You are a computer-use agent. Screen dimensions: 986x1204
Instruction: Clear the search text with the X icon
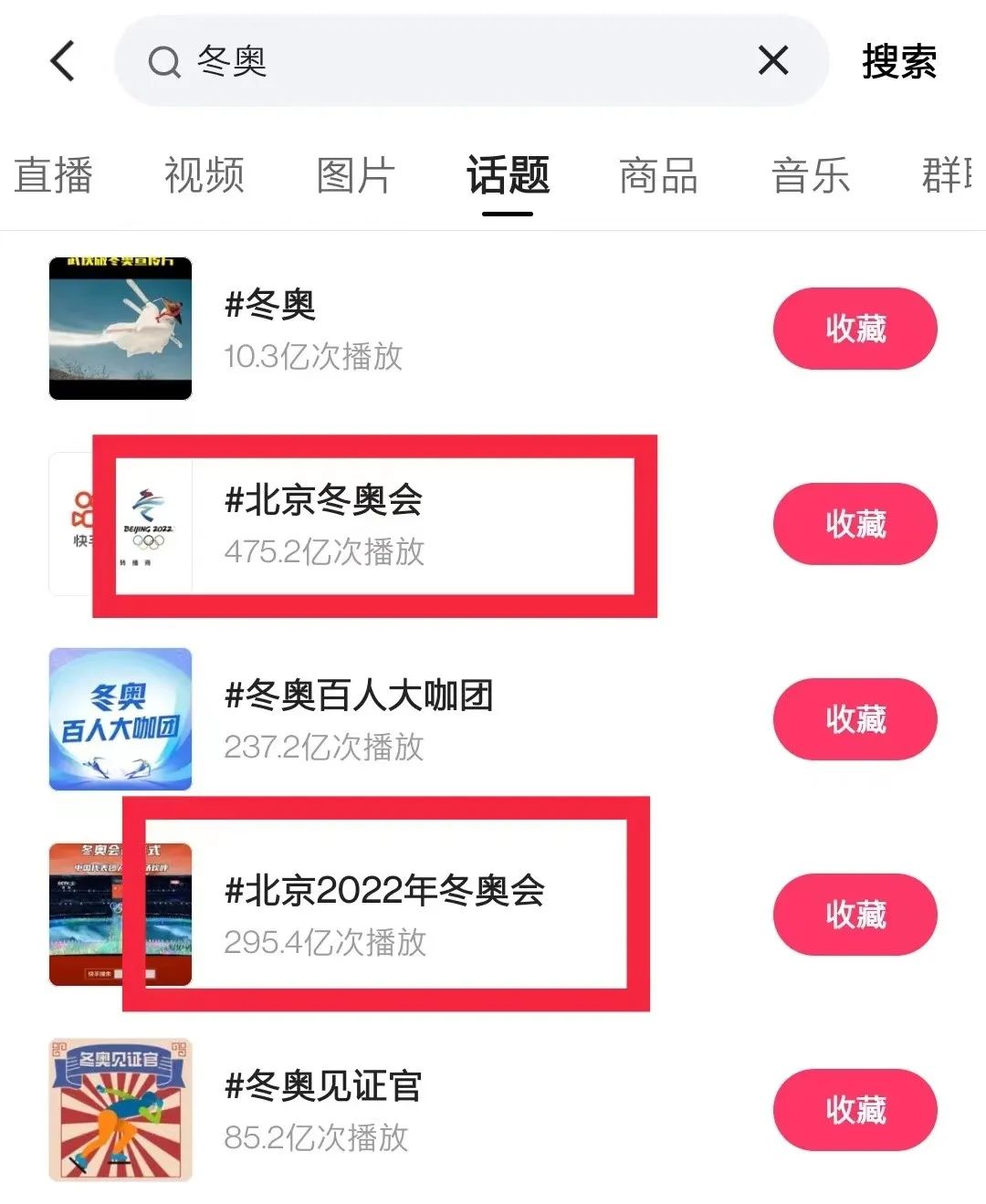coord(772,60)
